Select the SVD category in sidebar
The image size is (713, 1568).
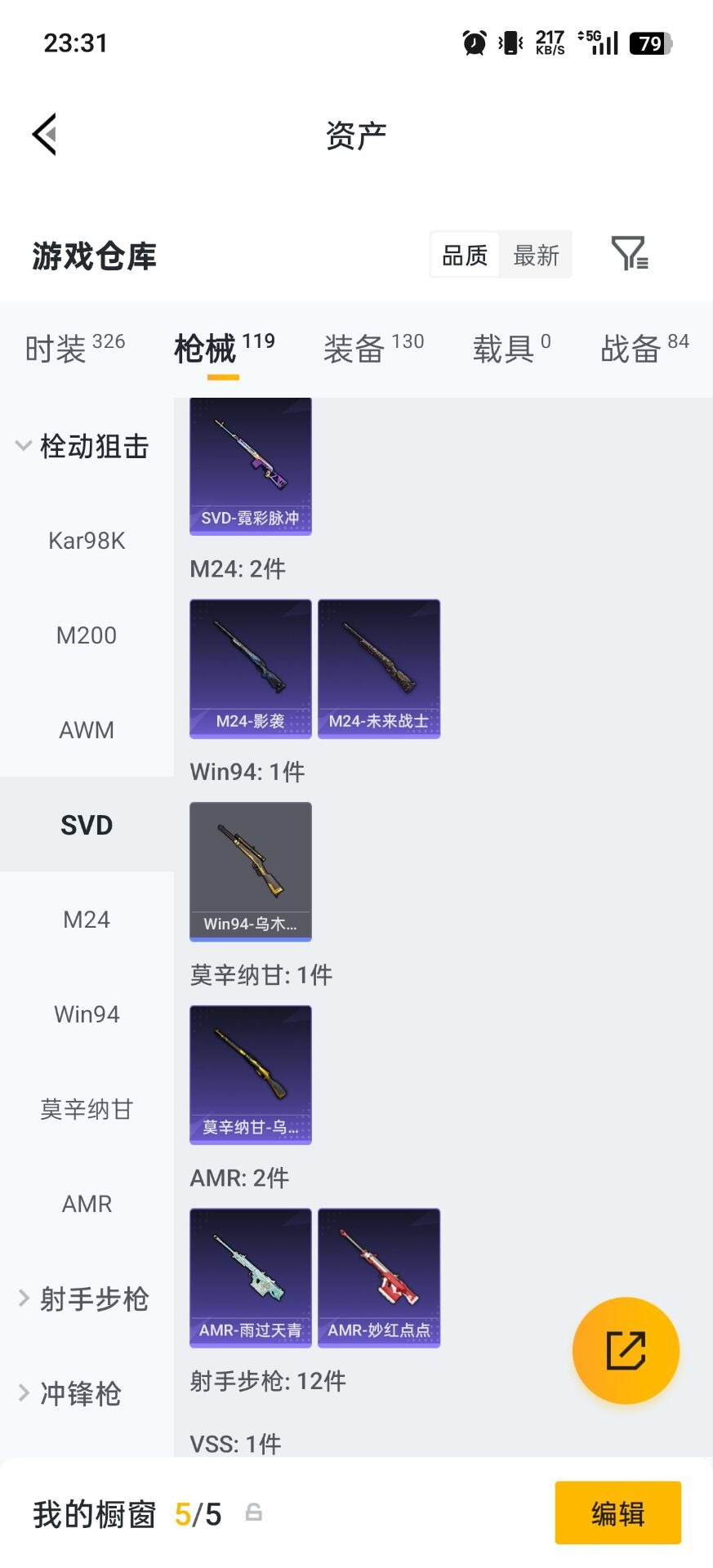point(87,824)
